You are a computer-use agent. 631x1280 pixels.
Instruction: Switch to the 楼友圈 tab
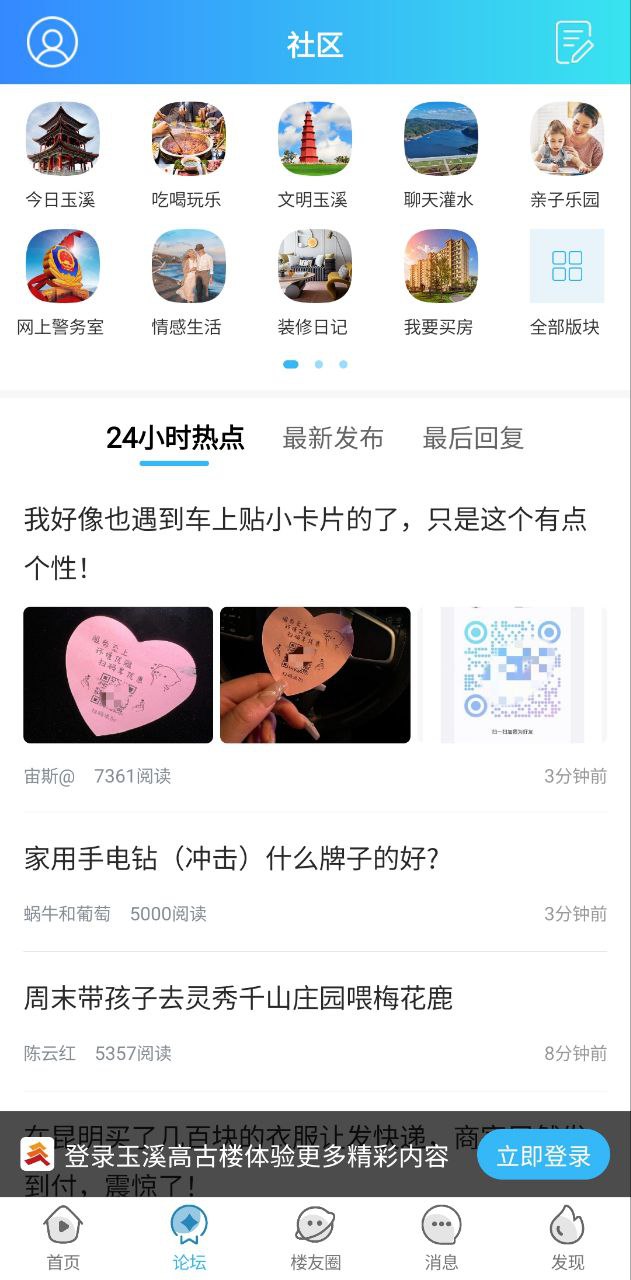pyautogui.click(x=315, y=1238)
